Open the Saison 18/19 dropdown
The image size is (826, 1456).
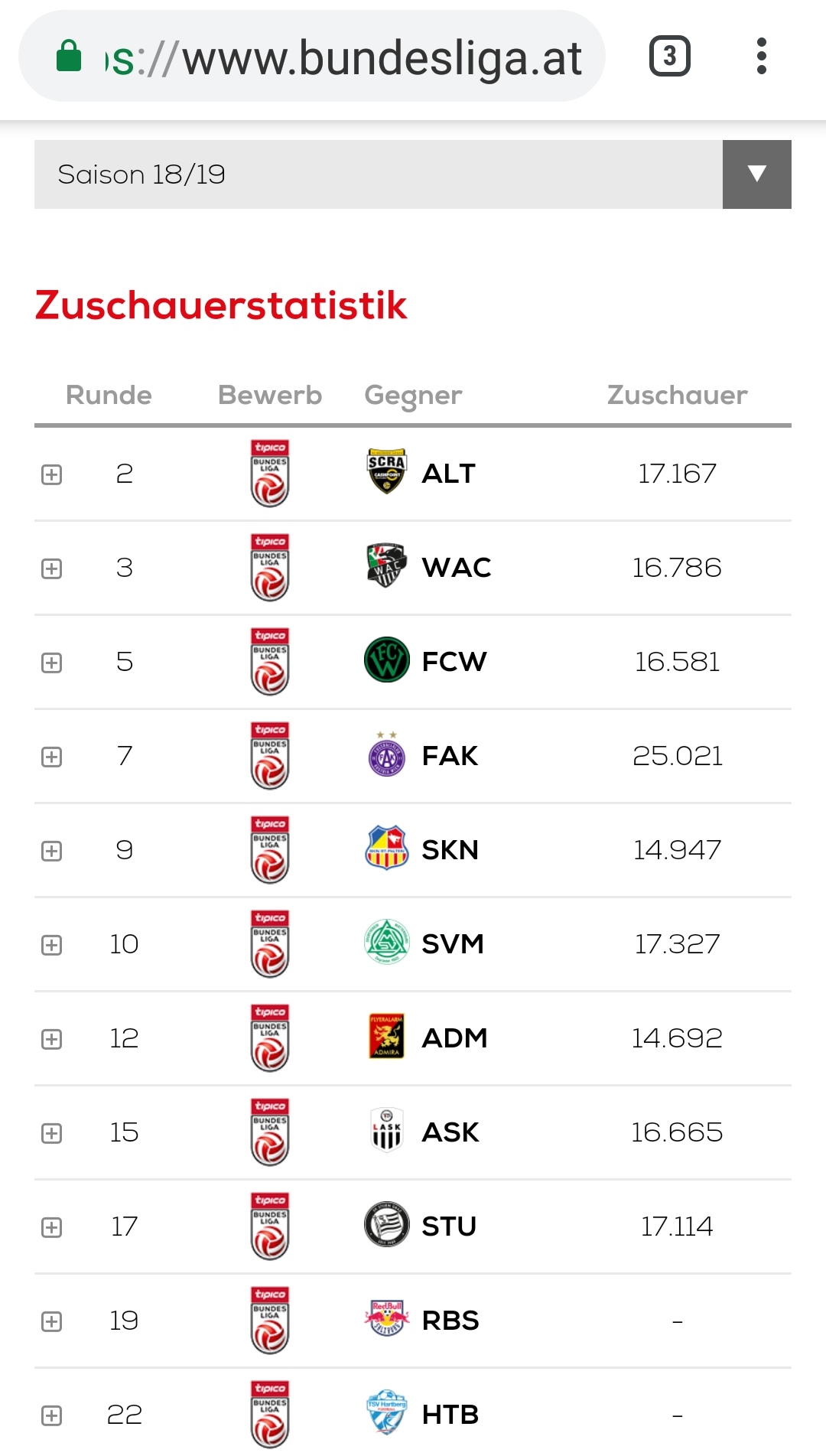tap(413, 174)
